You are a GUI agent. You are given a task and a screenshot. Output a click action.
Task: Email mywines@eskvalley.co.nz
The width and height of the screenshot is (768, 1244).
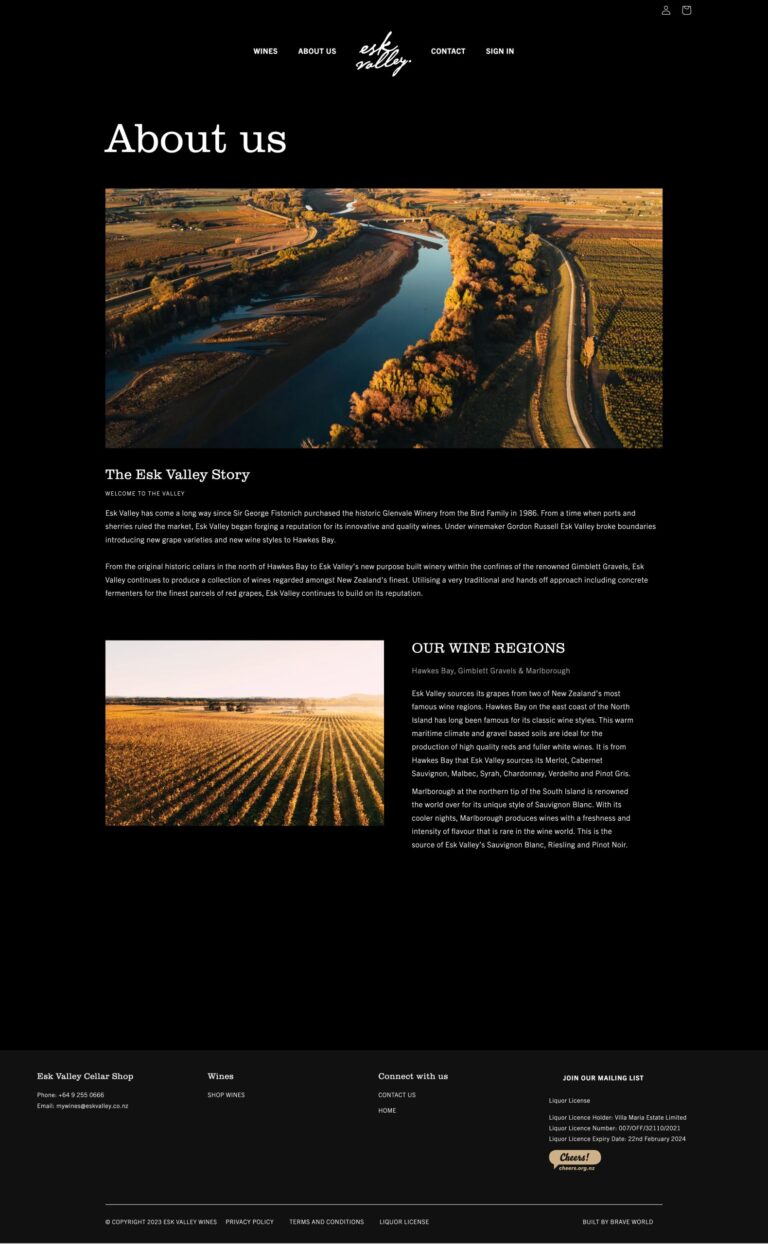(x=92, y=1106)
